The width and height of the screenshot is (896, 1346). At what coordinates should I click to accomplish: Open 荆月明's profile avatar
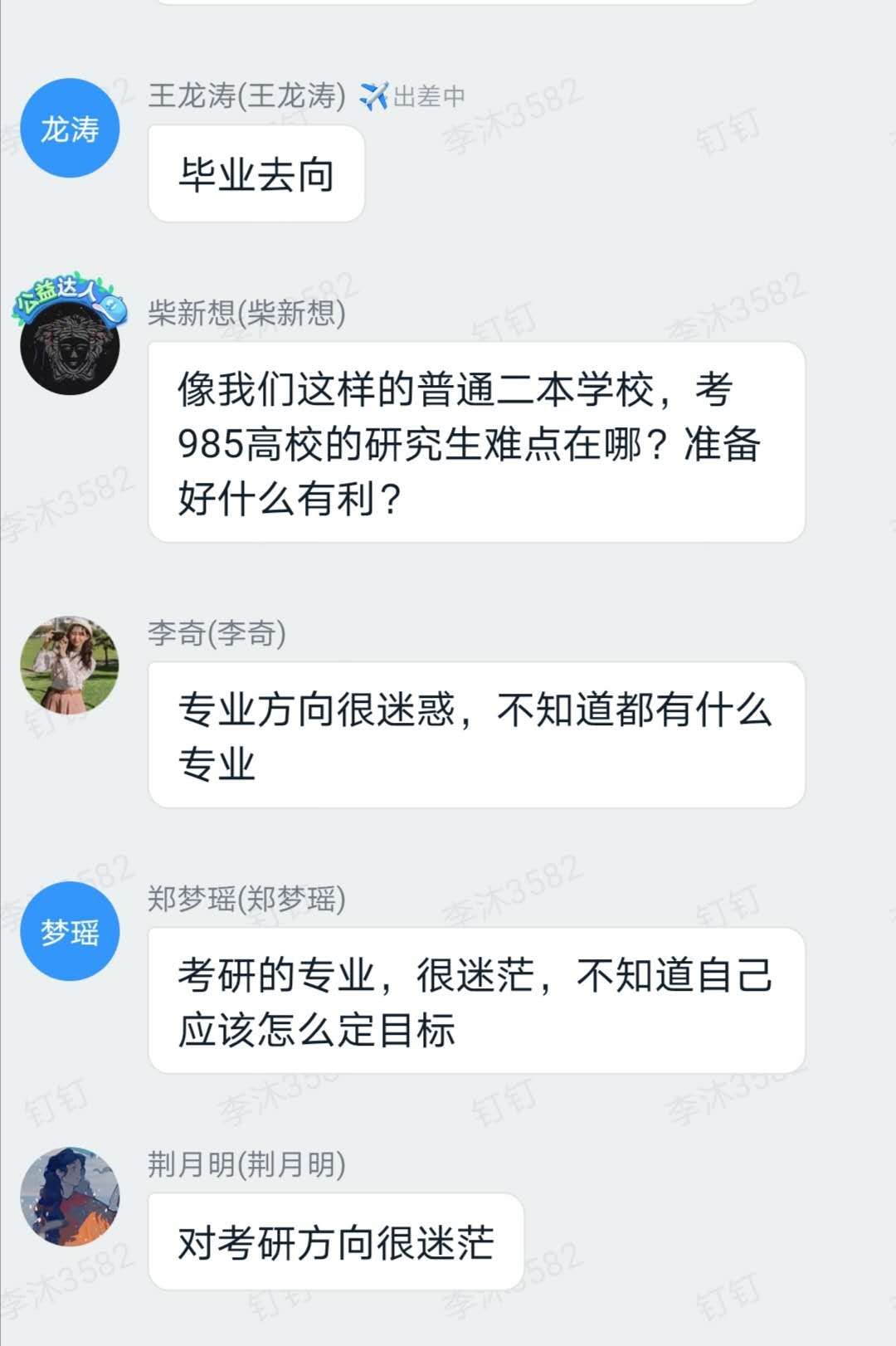70,1196
